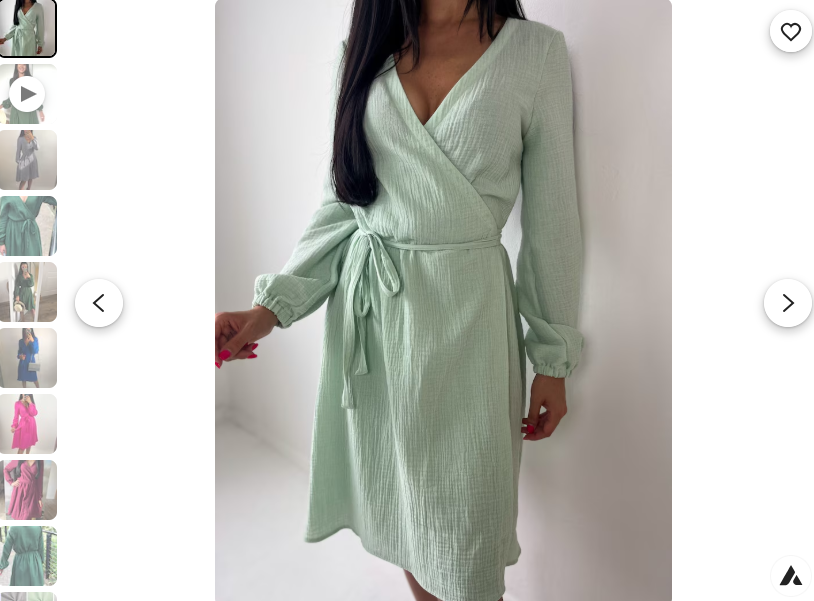Tap the triangle logo icon at bottom corner
This screenshot has height=601, width=814.
click(790, 576)
